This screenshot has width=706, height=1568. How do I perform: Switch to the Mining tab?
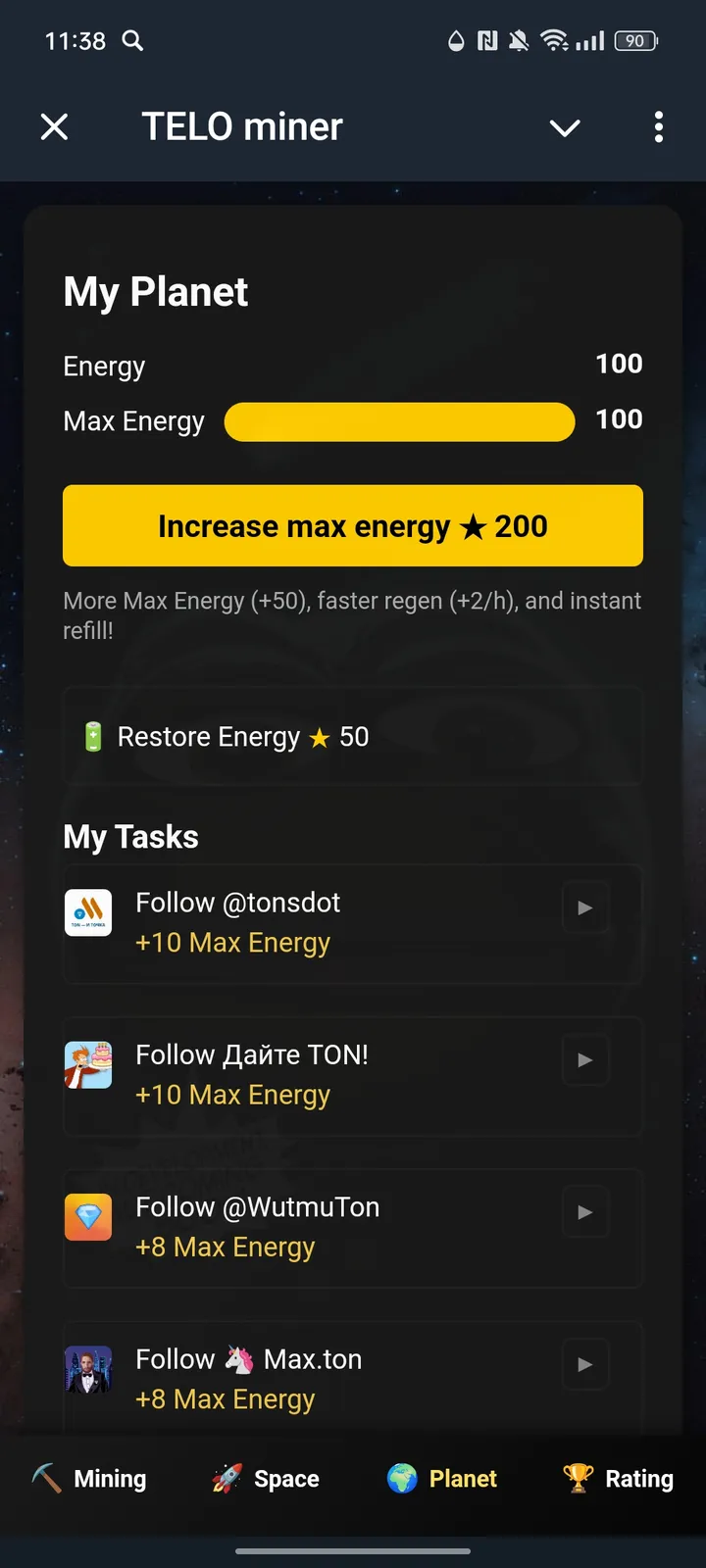coord(90,1477)
